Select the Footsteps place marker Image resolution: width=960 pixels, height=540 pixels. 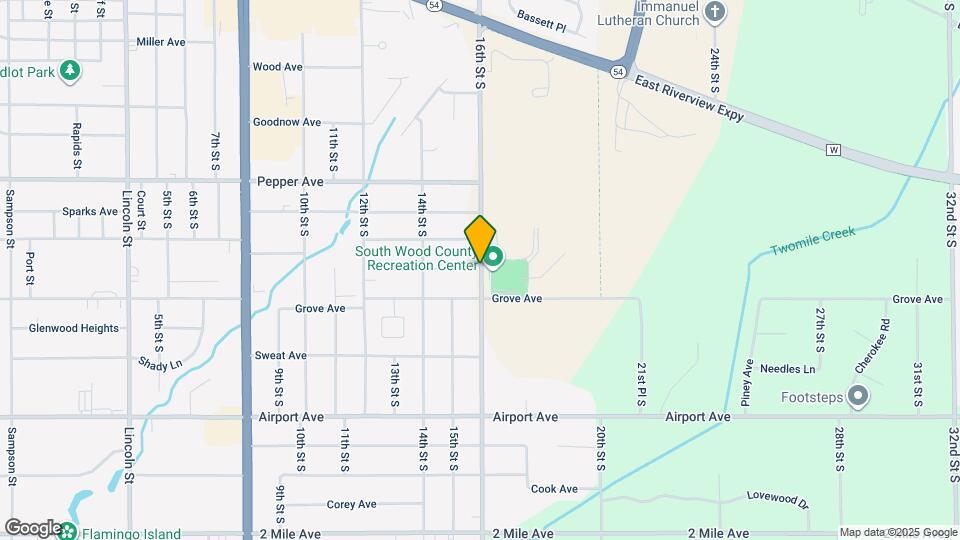[x=858, y=396]
